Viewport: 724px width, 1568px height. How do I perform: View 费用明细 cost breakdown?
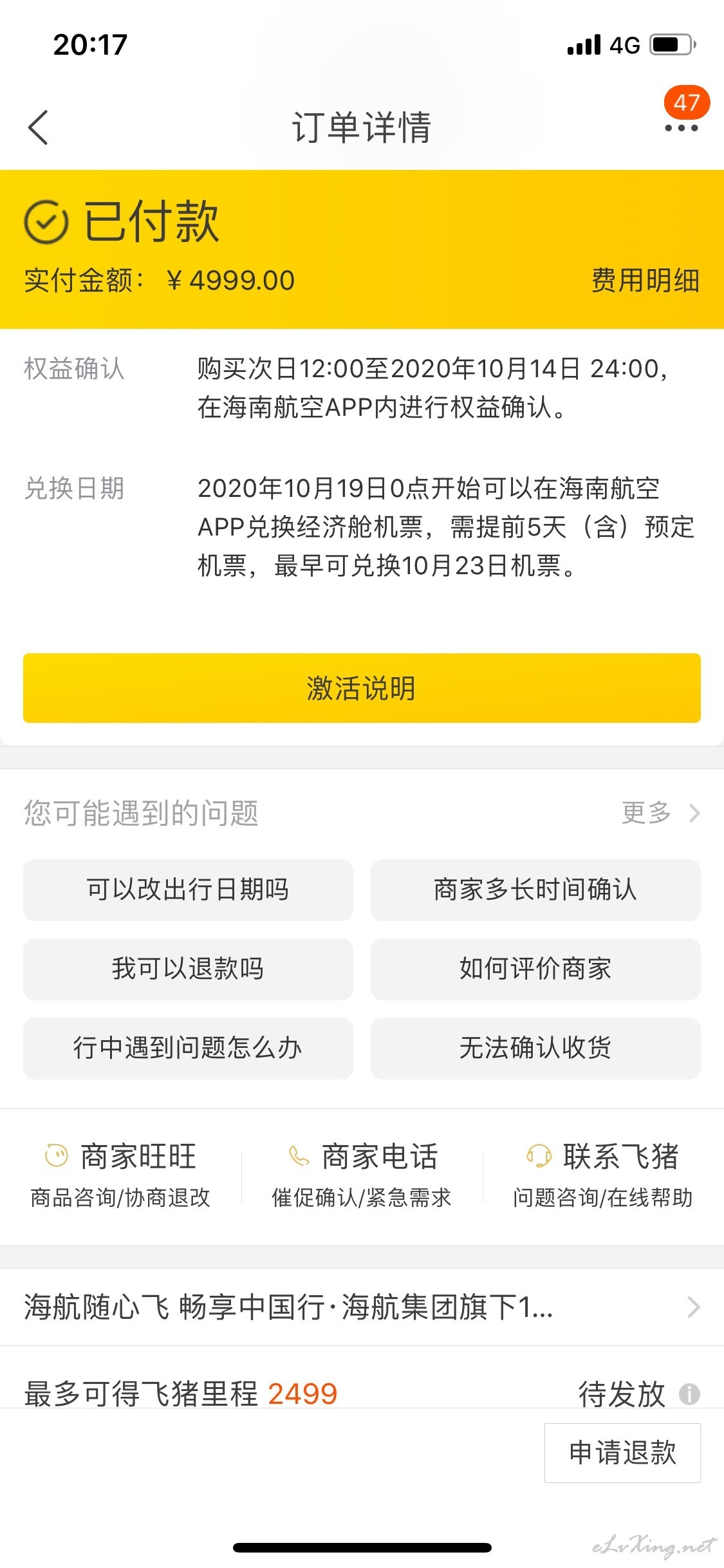point(645,281)
